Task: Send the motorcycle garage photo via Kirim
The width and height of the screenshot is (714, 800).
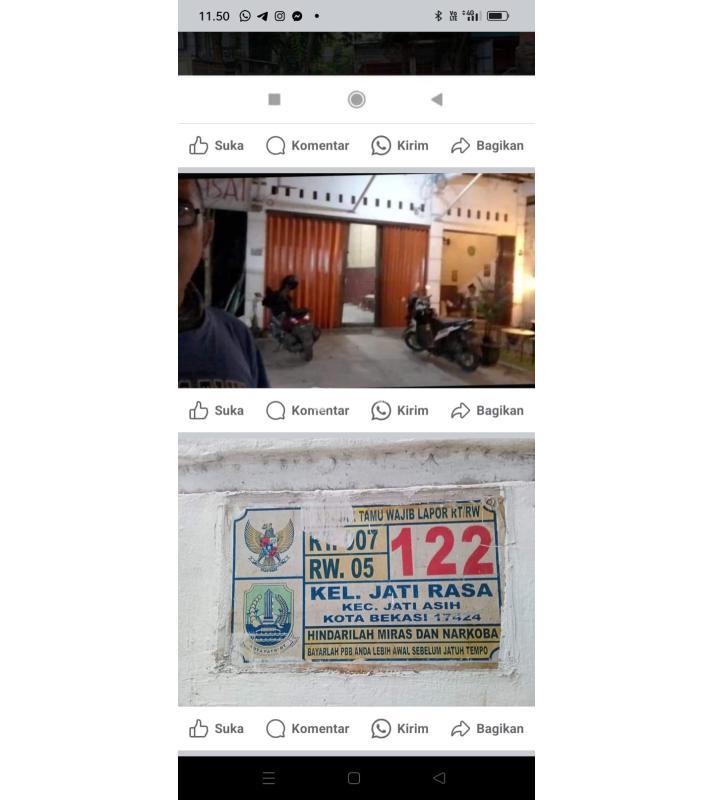Action: (x=399, y=411)
